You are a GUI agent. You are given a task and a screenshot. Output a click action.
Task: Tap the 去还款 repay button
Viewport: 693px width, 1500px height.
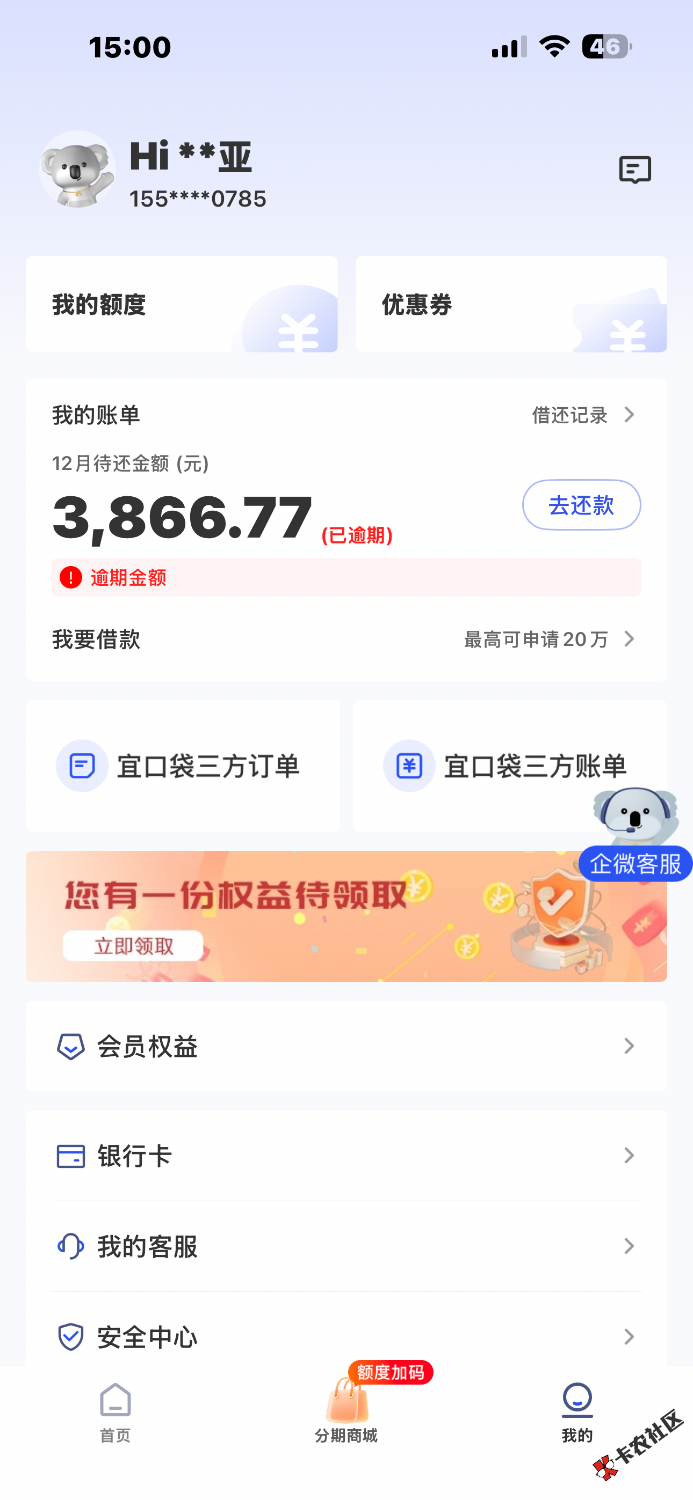click(581, 506)
